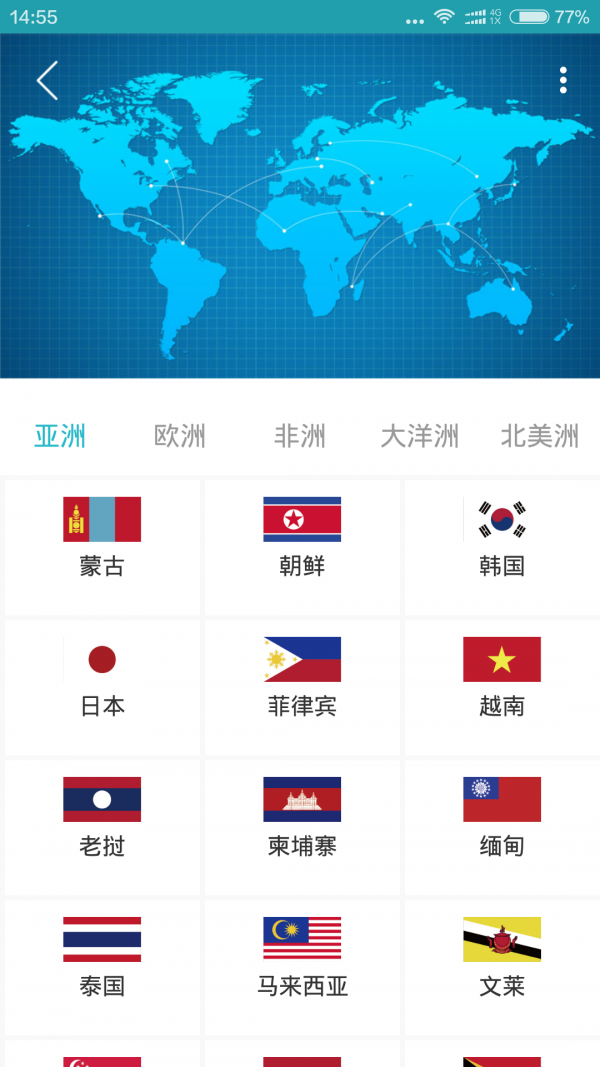Image resolution: width=600 pixels, height=1067 pixels.
Task: Go back using the top-left arrow
Action: (47, 81)
